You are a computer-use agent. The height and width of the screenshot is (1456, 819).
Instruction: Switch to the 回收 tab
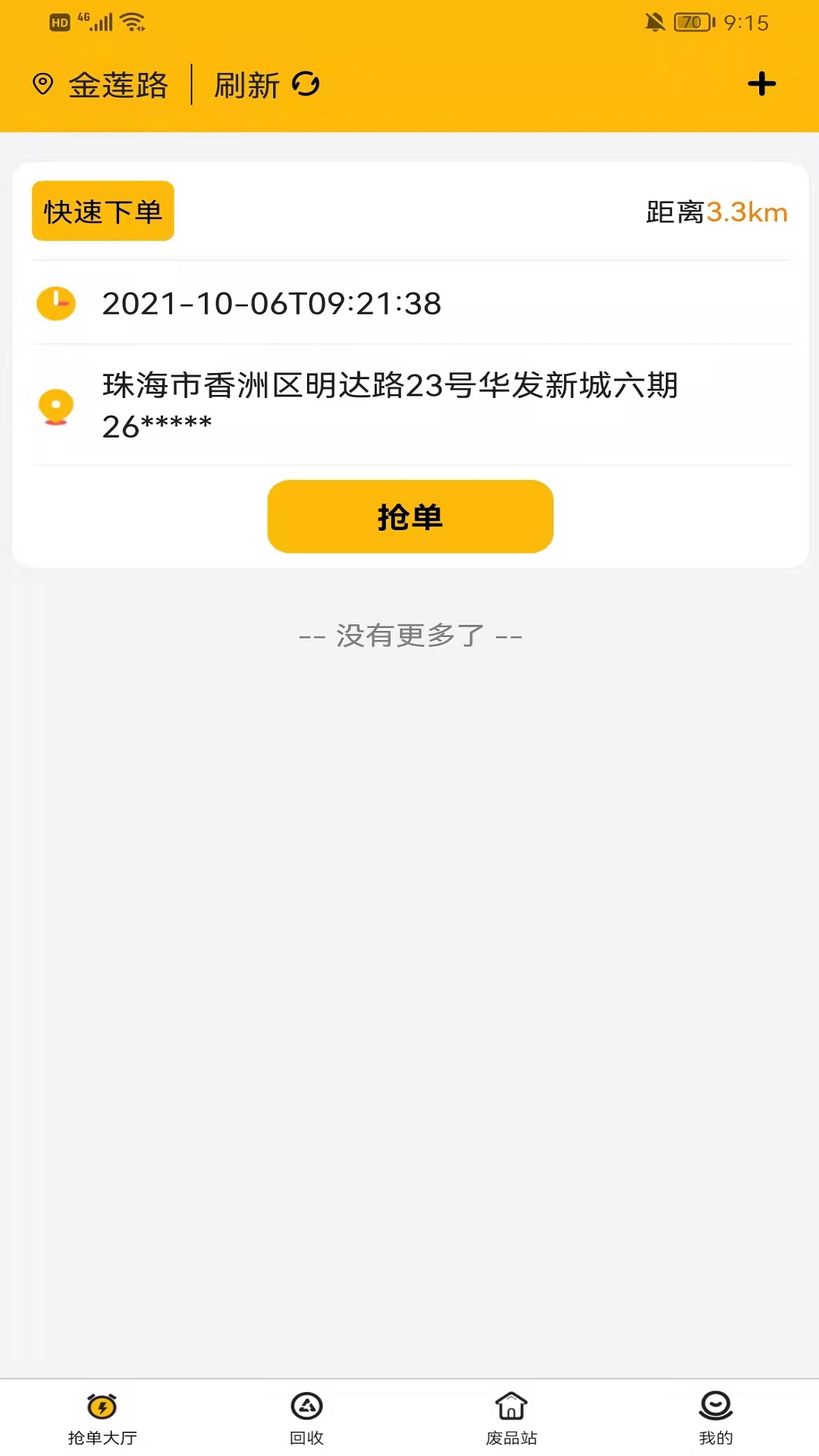(307, 1418)
